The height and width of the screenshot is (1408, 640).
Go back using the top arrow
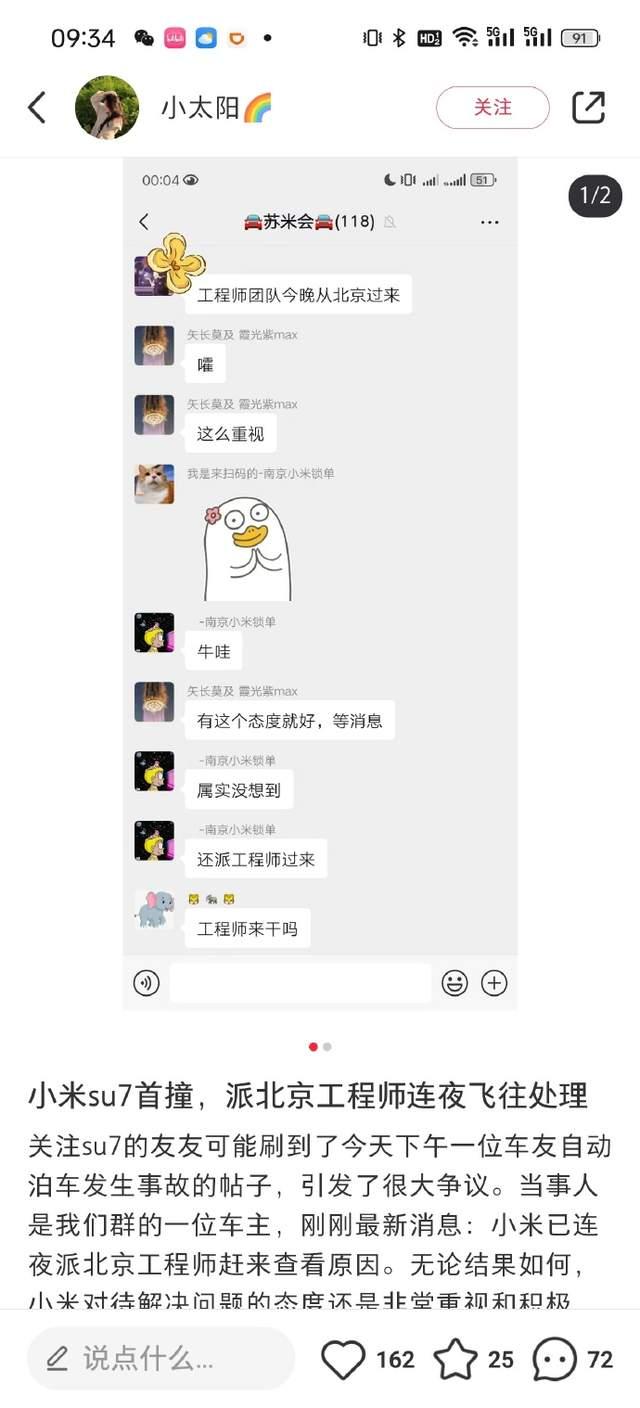[37, 107]
